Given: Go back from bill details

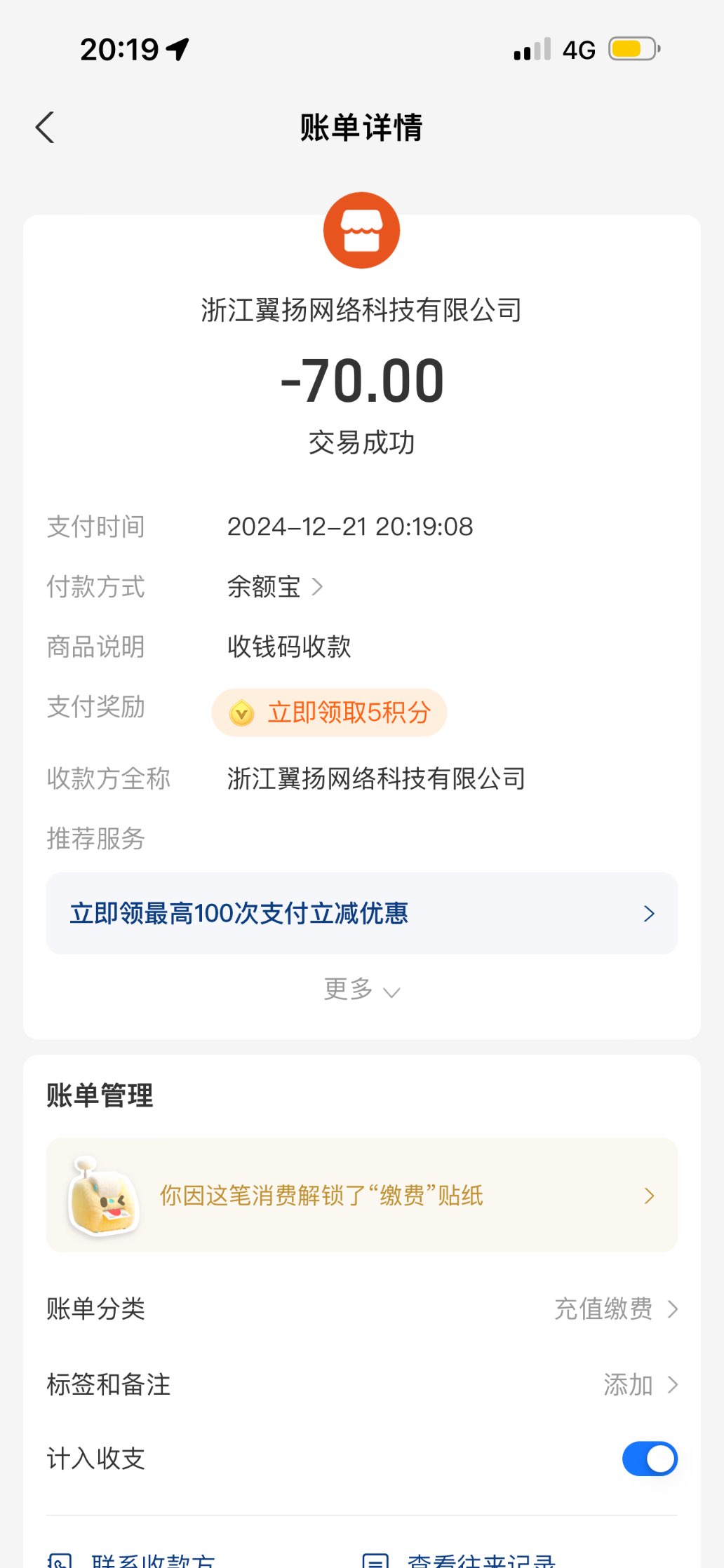Looking at the screenshot, I should [45, 128].
